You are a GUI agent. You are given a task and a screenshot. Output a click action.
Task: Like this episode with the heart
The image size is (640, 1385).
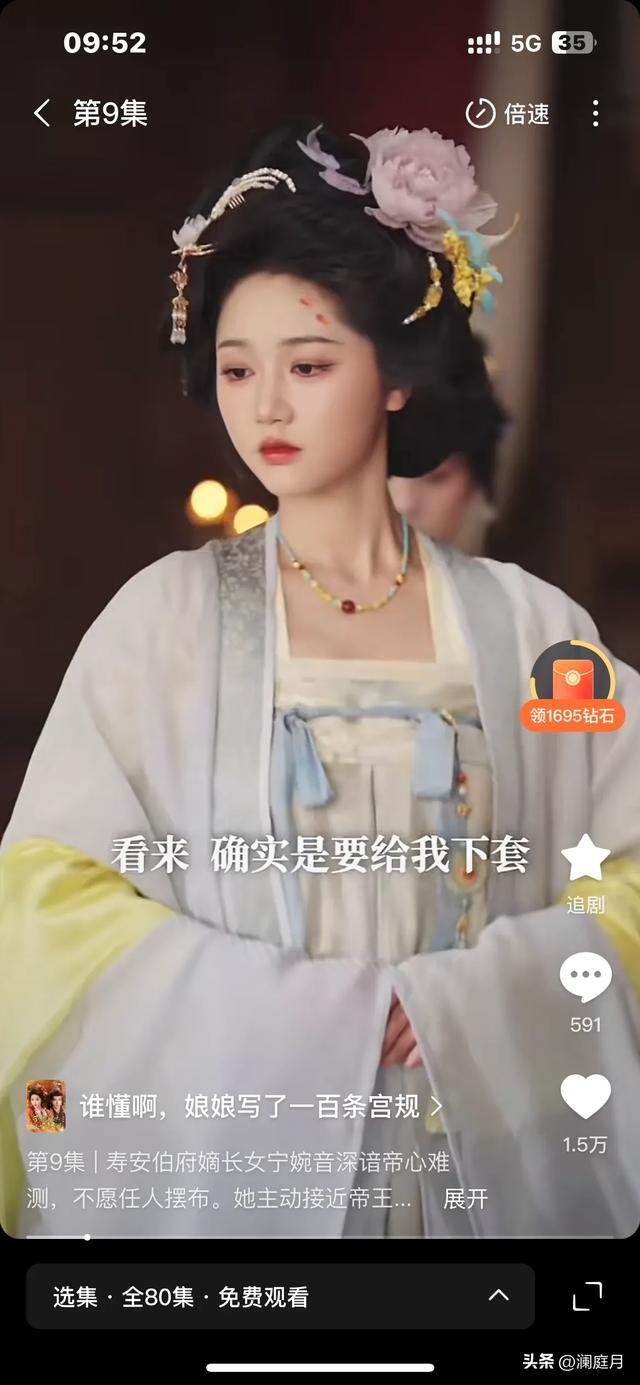[x=585, y=1108]
